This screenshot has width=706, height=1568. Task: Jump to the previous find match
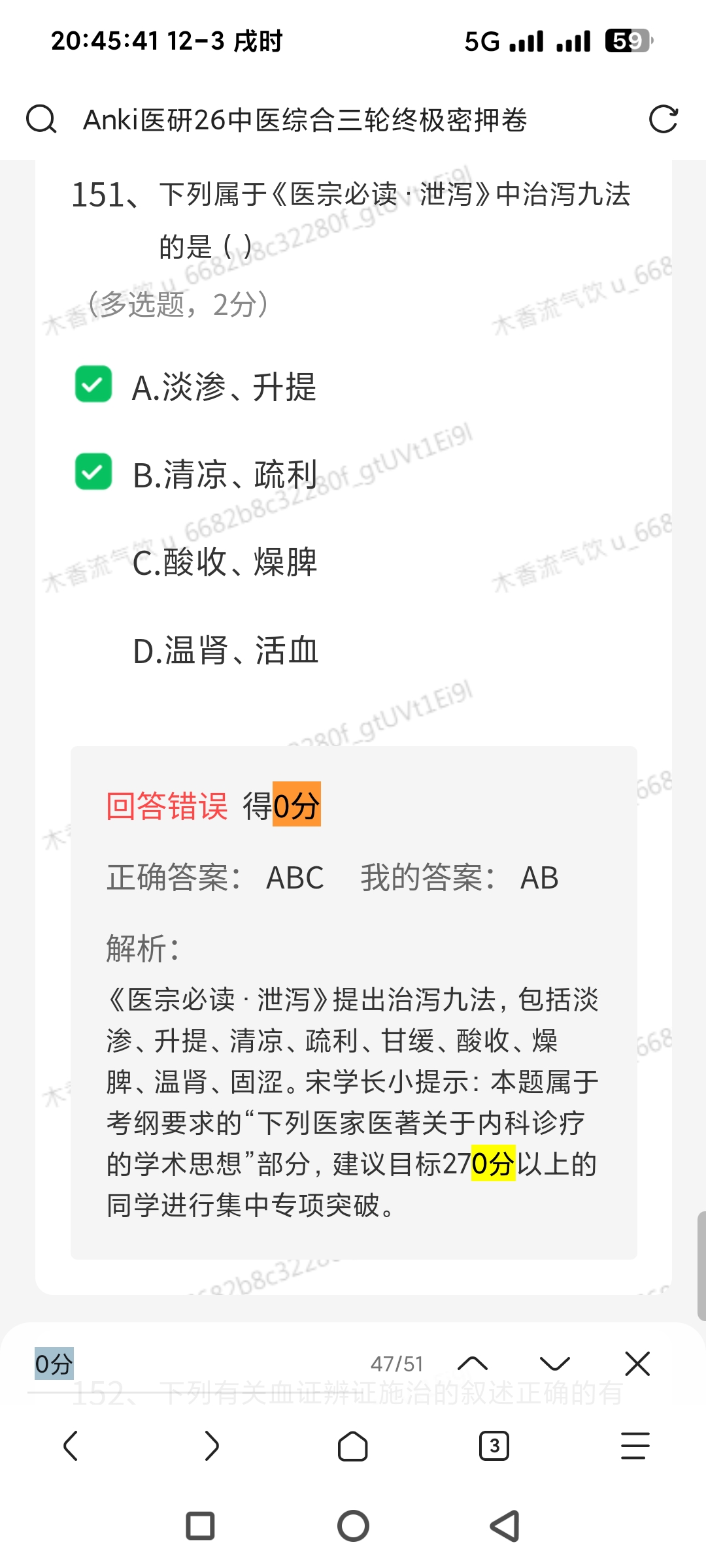click(473, 1364)
